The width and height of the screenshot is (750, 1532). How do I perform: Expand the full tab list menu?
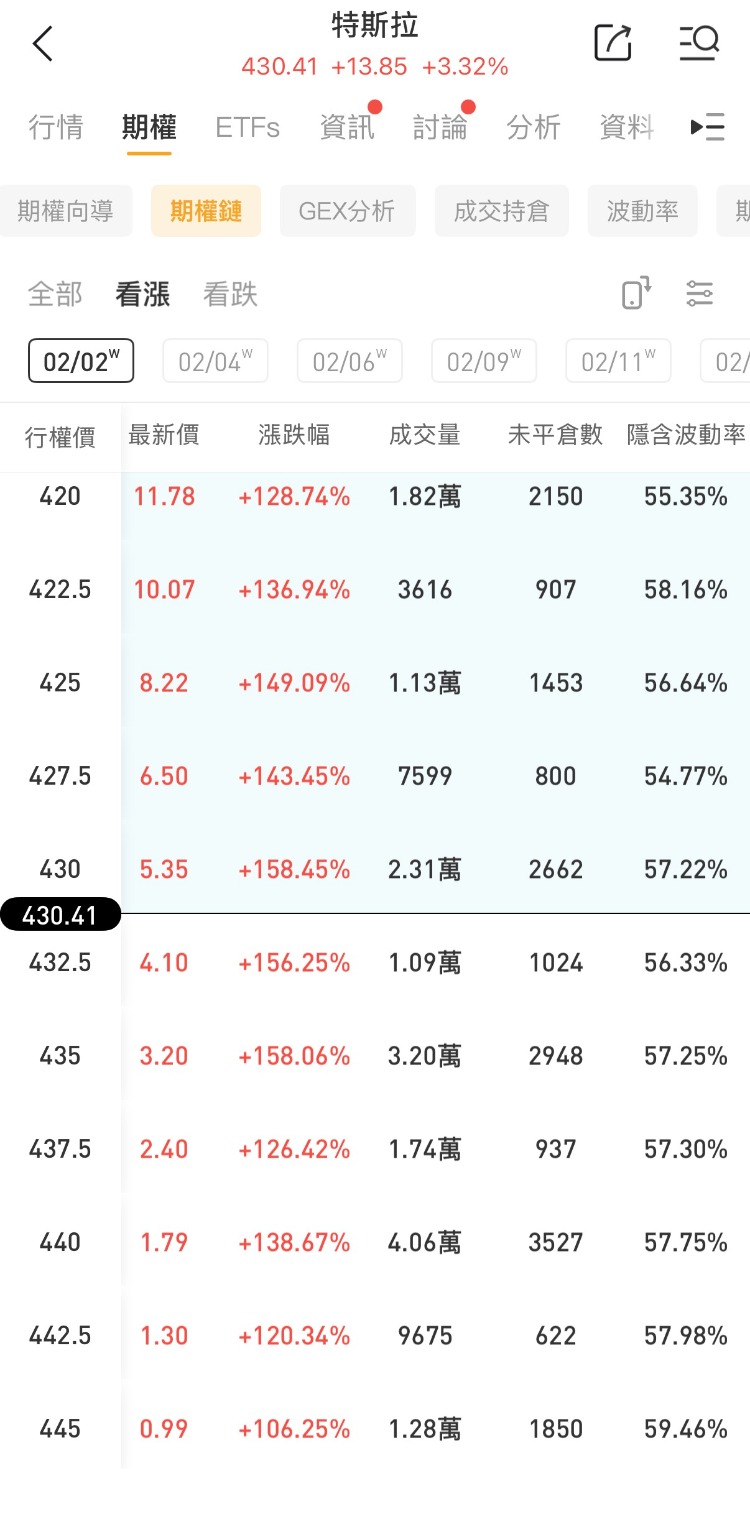(707, 127)
